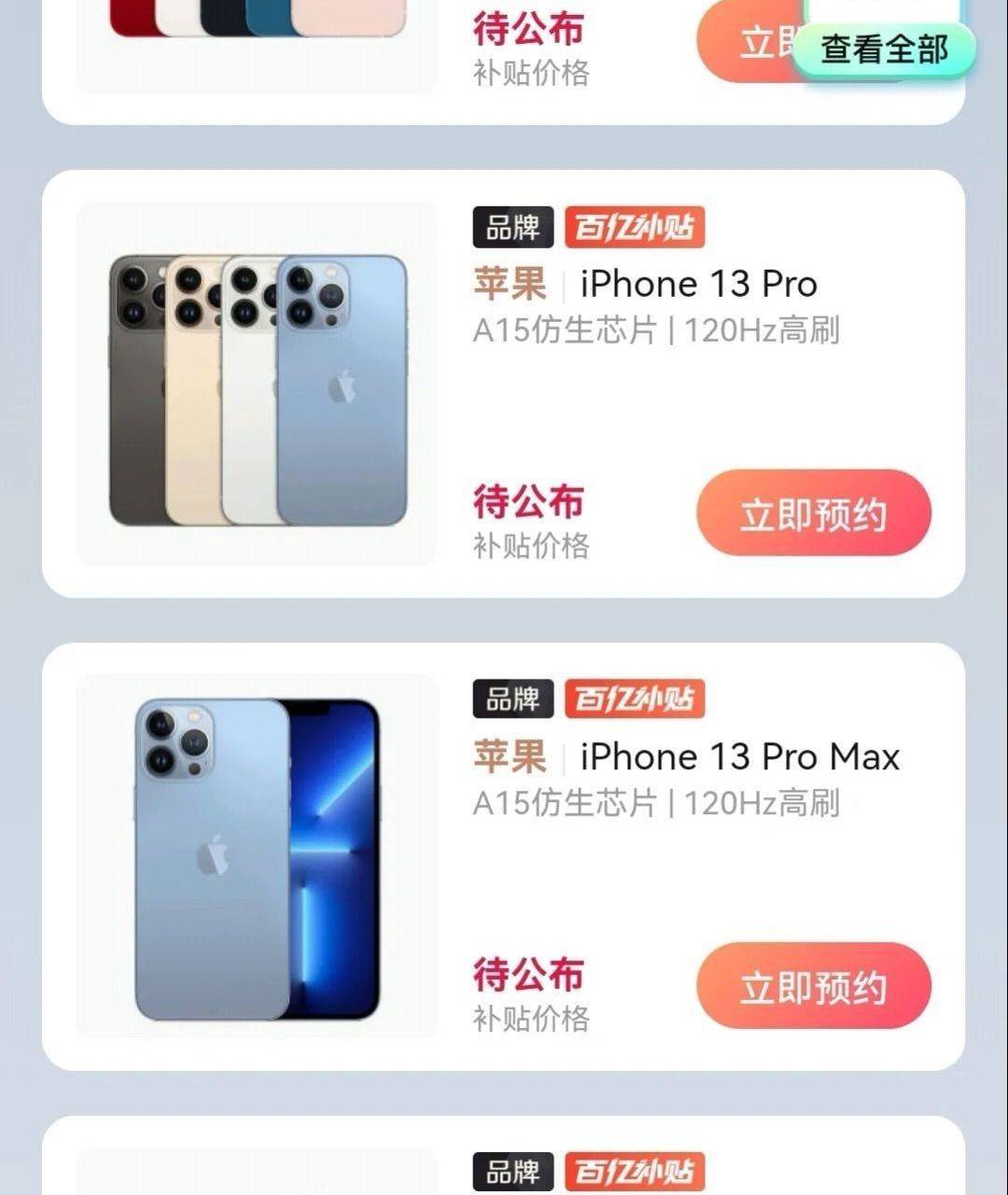Reserve the iPhone 13 Pro with 立即预约
Image resolution: width=1008 pixels, height=1195 pixels.
pos(813,513)
